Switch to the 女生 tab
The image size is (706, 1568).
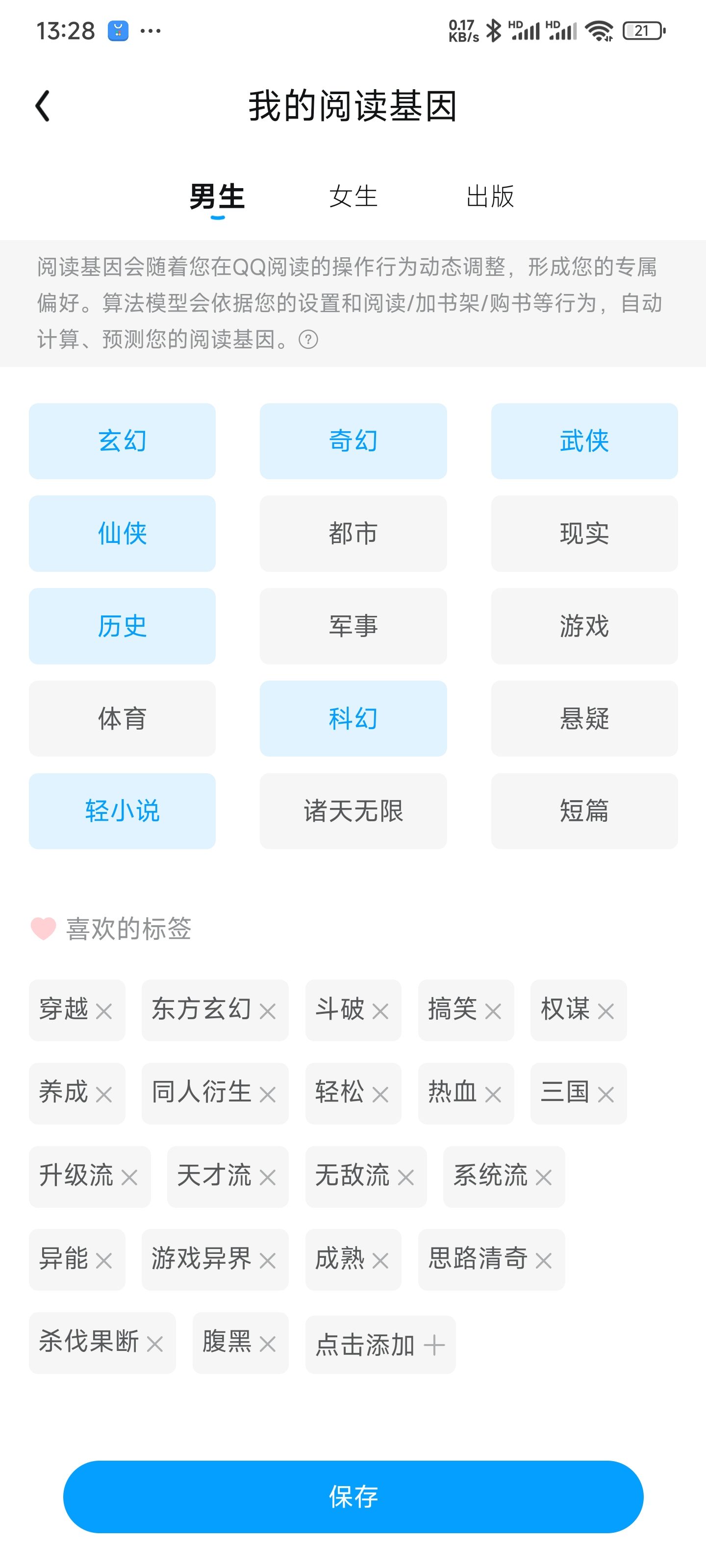[353, 196]
